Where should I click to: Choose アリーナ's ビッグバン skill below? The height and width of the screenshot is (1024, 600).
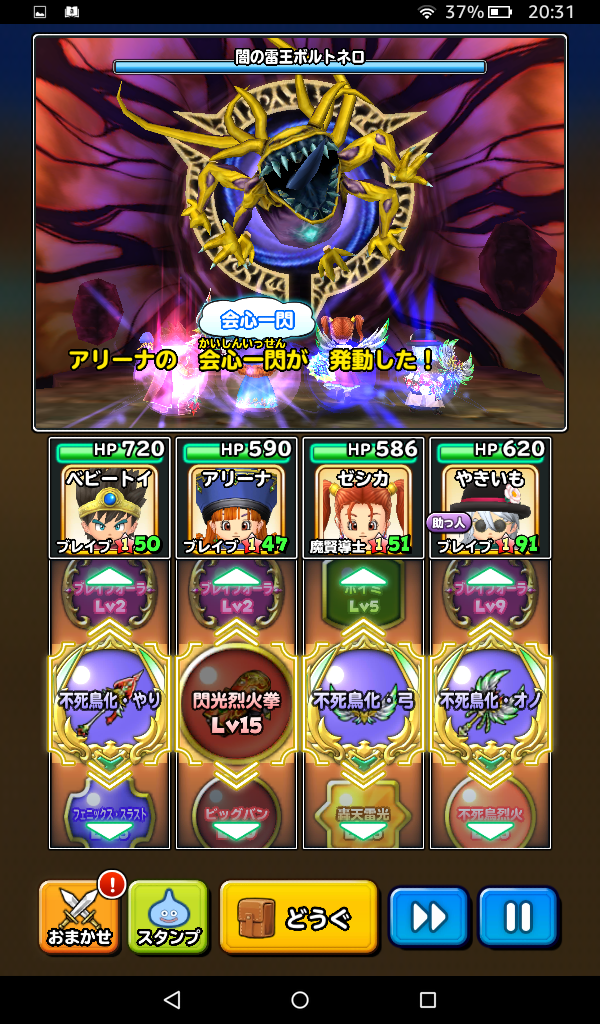(x=236, y=808)
